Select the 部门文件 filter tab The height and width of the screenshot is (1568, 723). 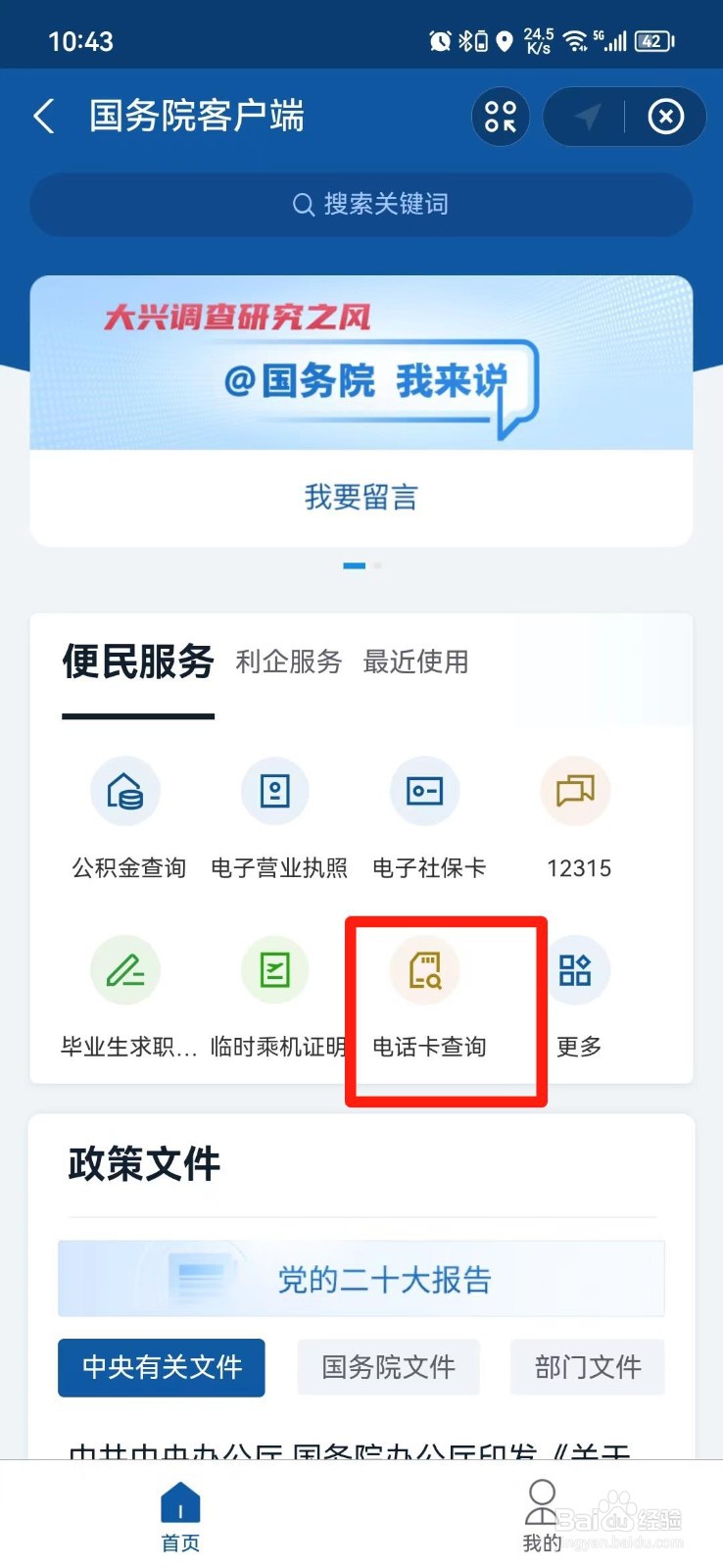point(587,1367)
